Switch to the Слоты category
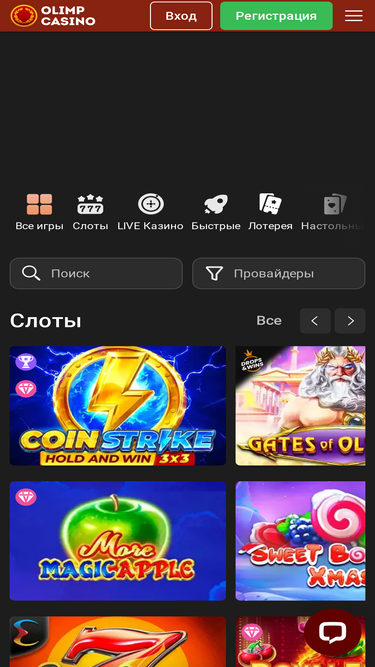This screenshot has height=667, width=375. (90, 212)
